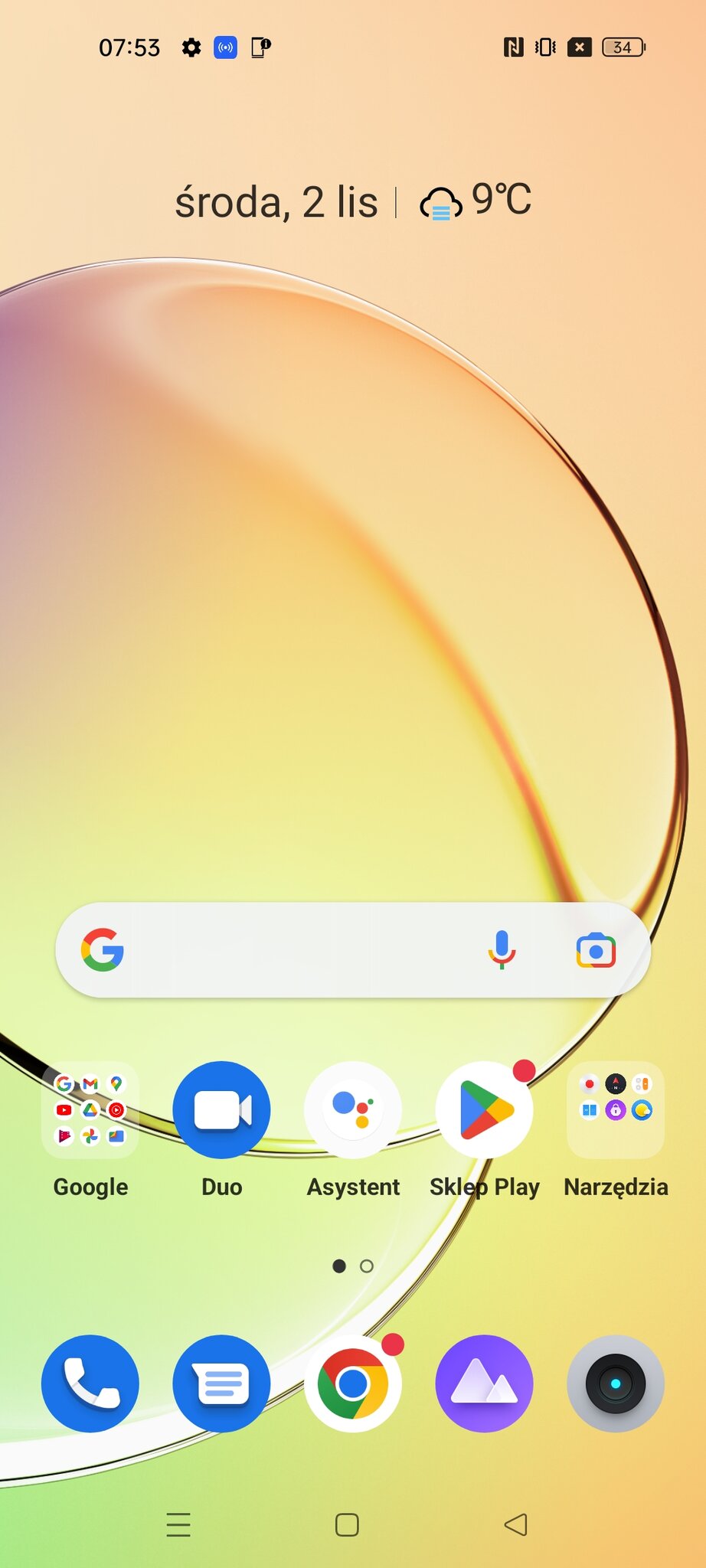Open the date widget showing środa, 2 lis

(x=276, y=203)
